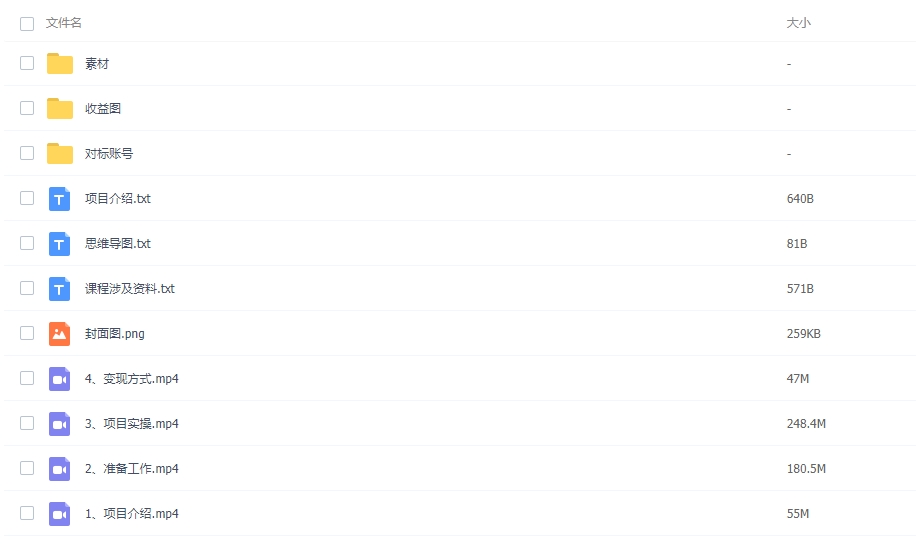Select the checkbox next to 收益图
Image resolution: width=916 pixels, height=547 pixels.
27,108
